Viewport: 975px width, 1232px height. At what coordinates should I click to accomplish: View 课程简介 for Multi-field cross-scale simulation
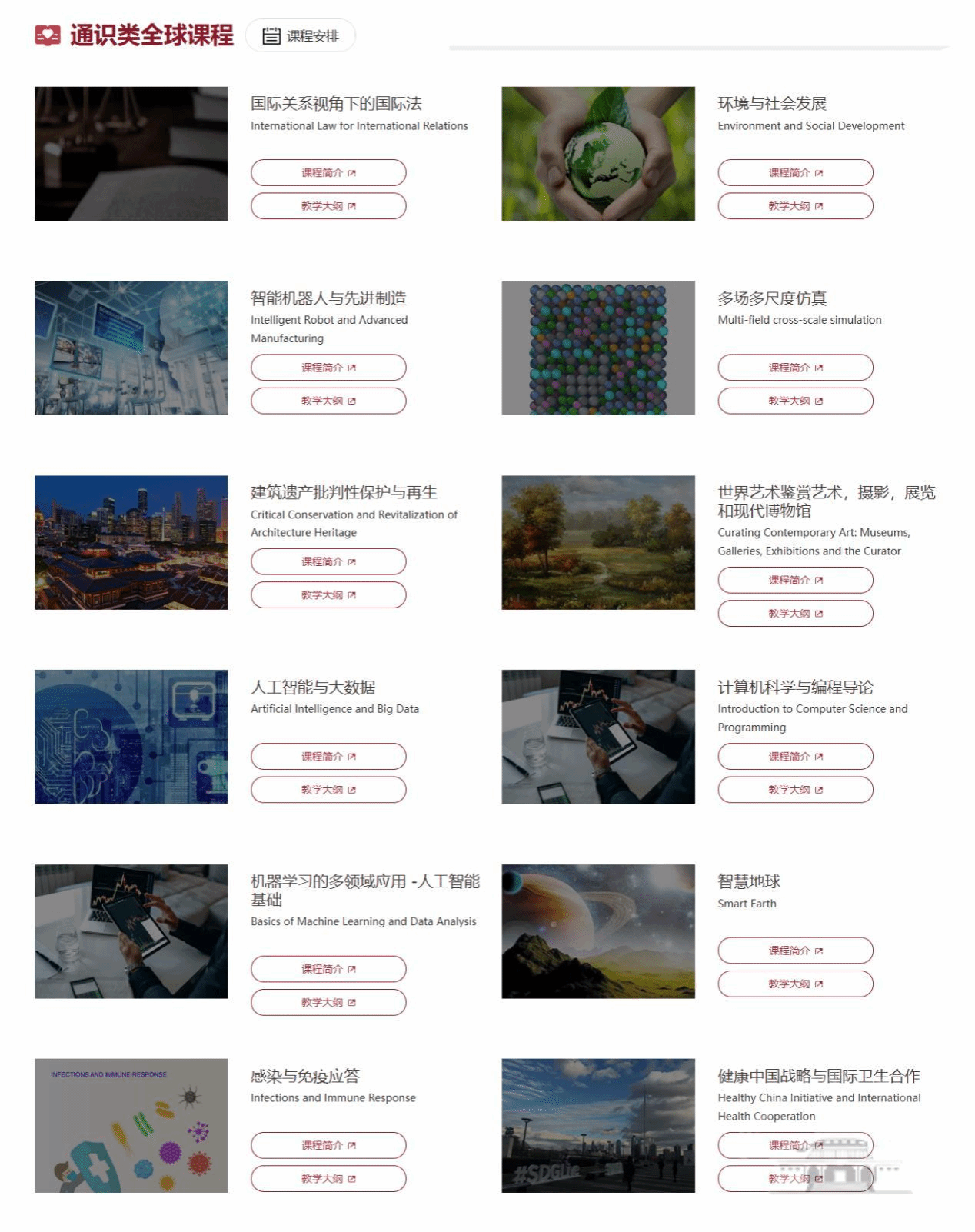(795, 368)
